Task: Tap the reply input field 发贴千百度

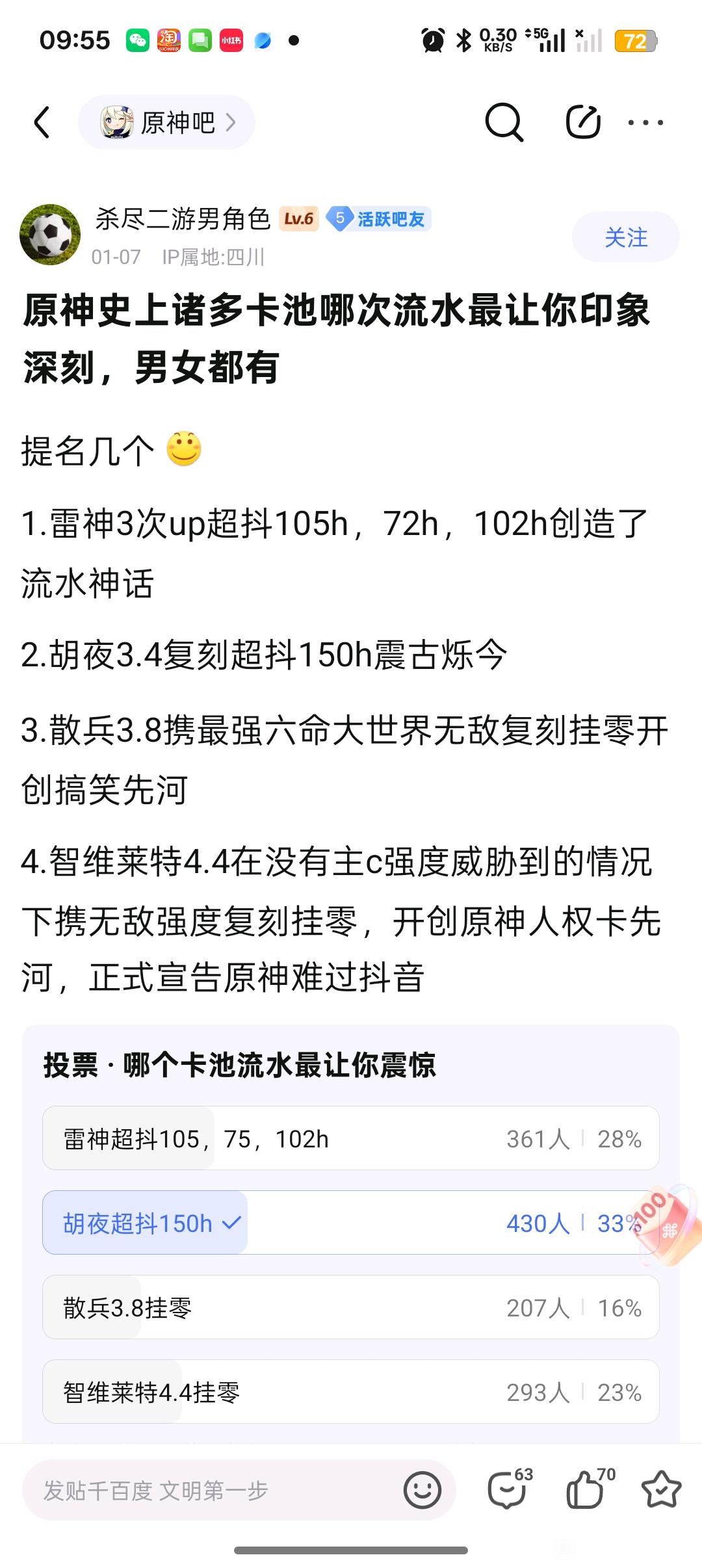Action: (208, 1490)
